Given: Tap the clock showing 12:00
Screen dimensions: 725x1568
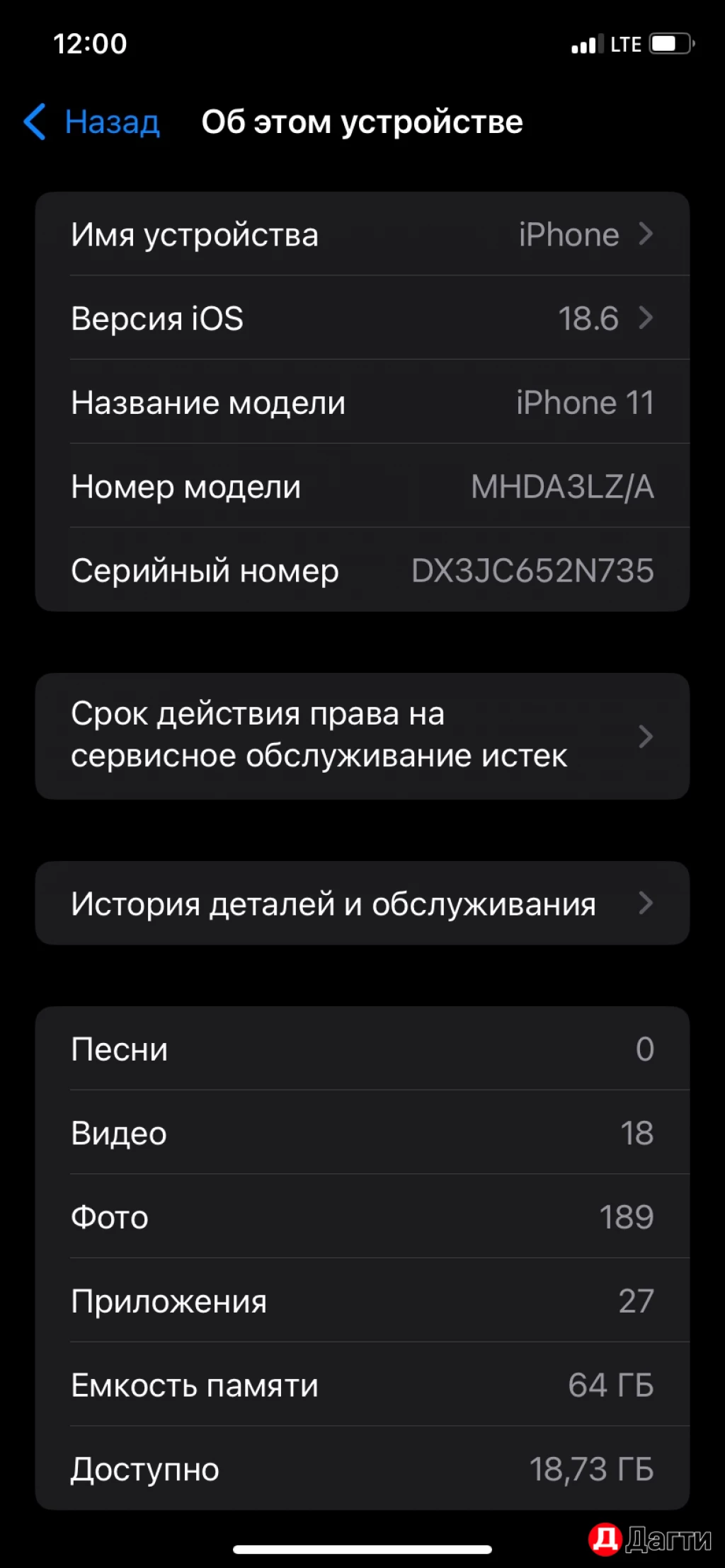Looking at the screenshot, I should pos(90,42).
